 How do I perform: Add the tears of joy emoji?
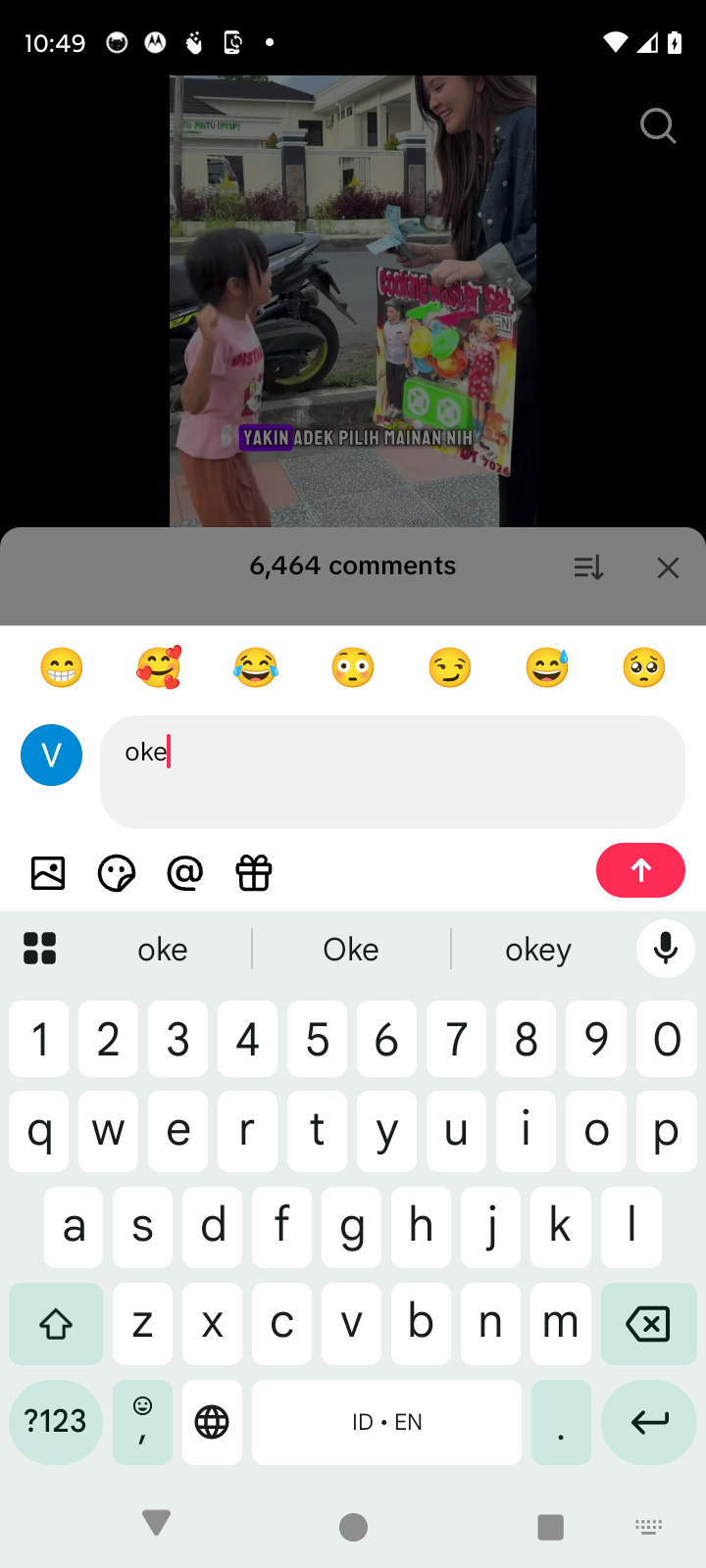pos(256,668)
